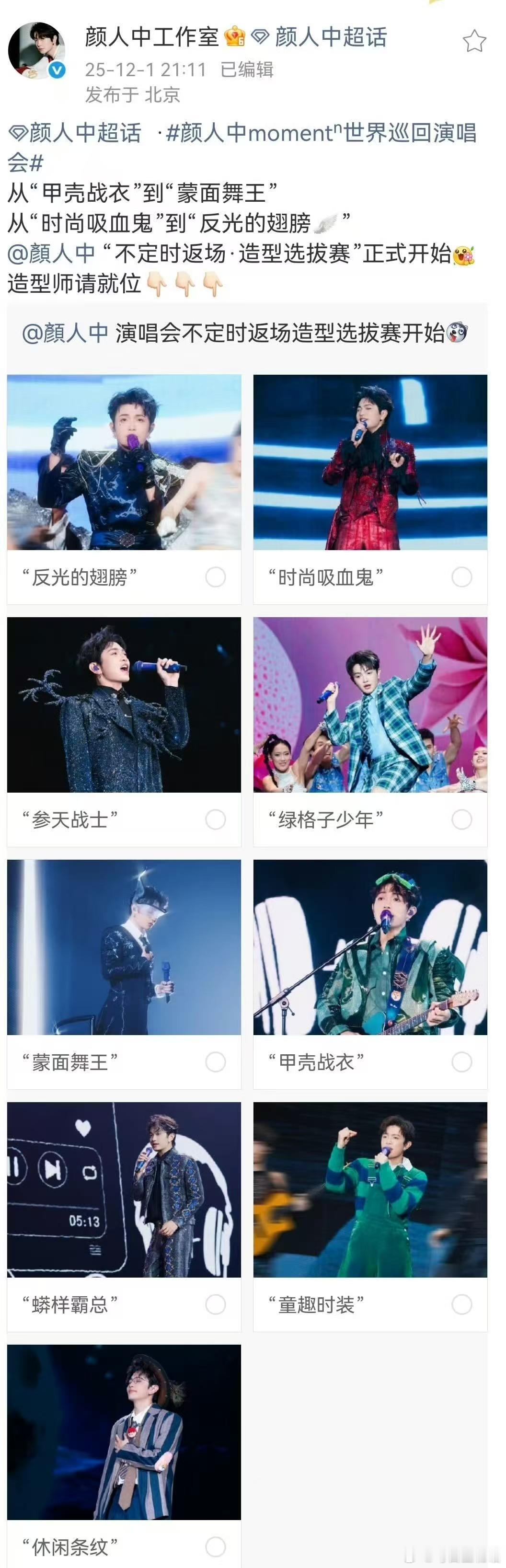Vote for “蒙面舞王” look

tap(215, 1062)
